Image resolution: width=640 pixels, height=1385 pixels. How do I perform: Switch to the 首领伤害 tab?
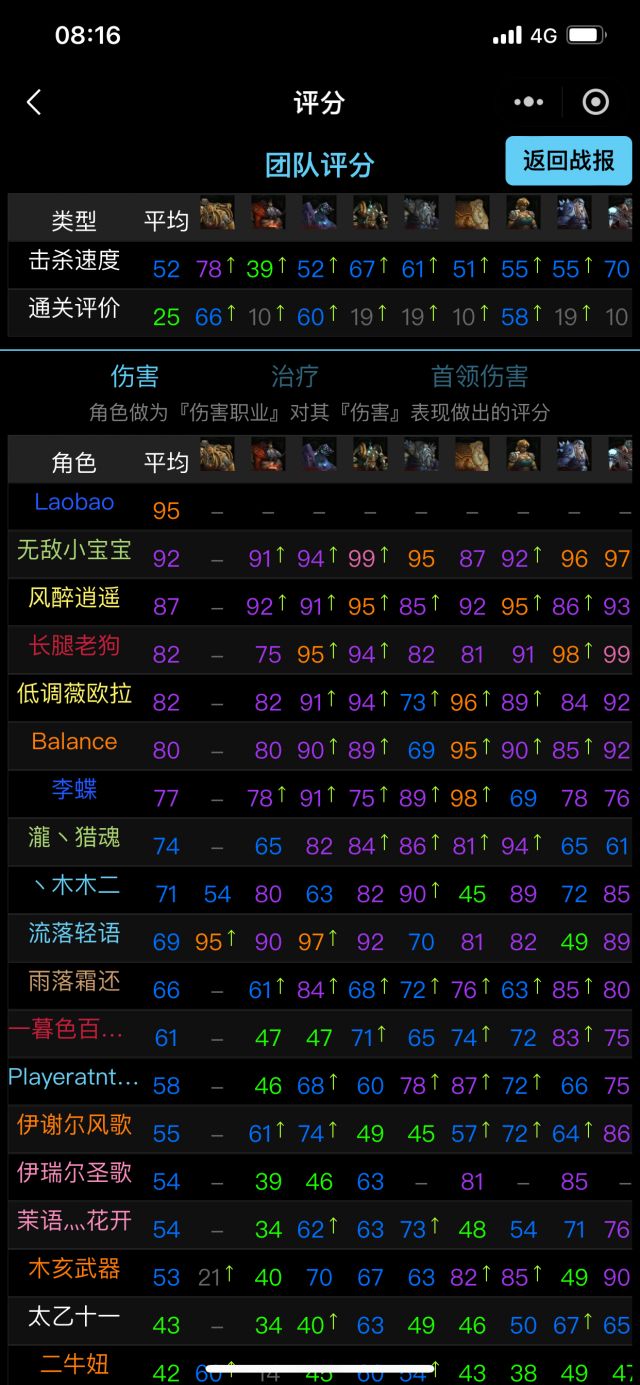pos(479,376)
